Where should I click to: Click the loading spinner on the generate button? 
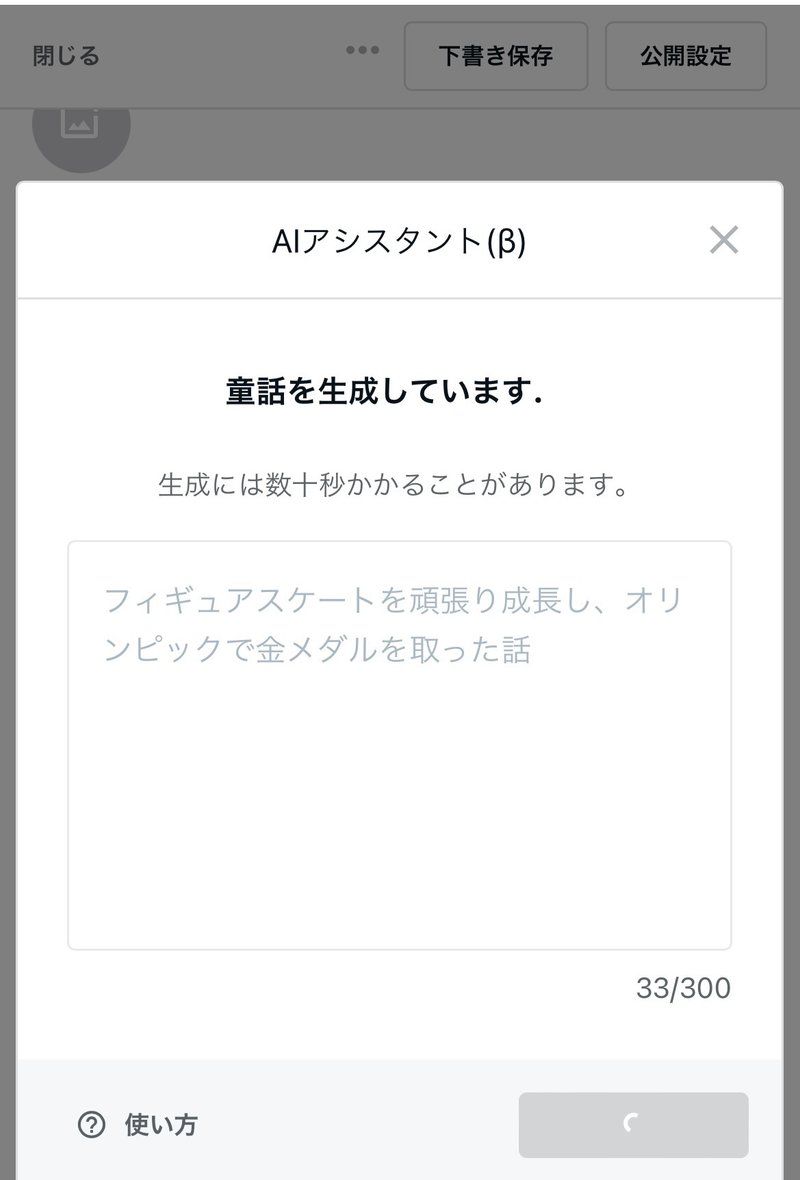632,1124
